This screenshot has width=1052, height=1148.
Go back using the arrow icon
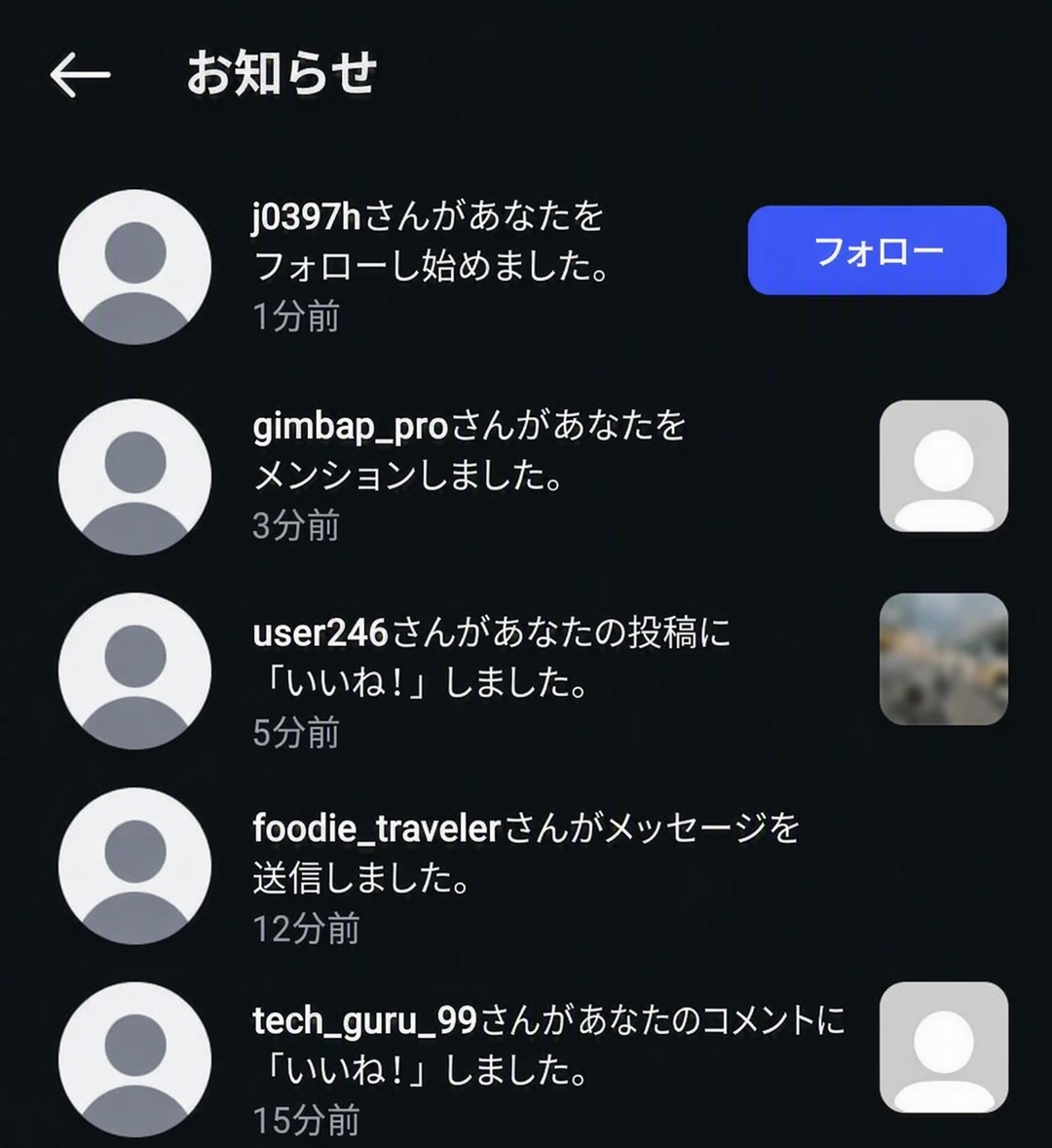[x=80, y=74]
